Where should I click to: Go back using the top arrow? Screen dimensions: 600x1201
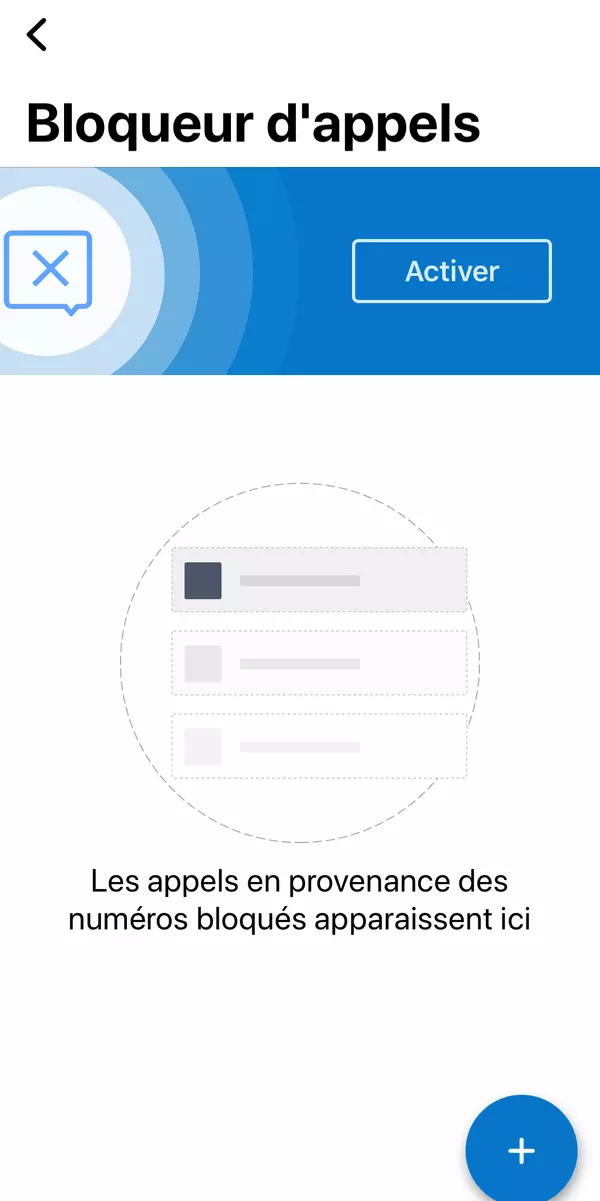click(x=37, y=35)
